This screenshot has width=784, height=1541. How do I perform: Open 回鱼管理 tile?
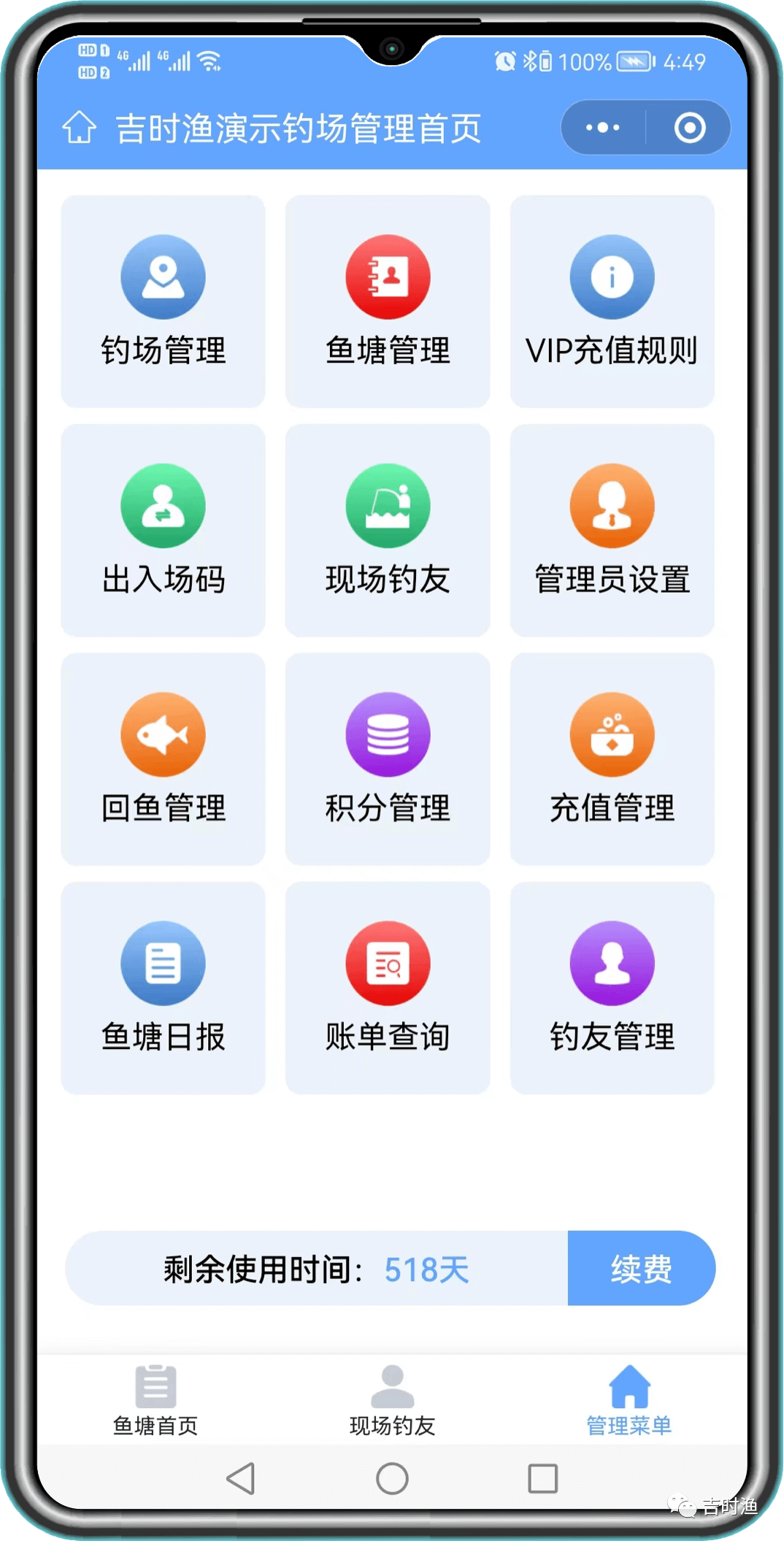pyautogui.click(x=163, y=758)
